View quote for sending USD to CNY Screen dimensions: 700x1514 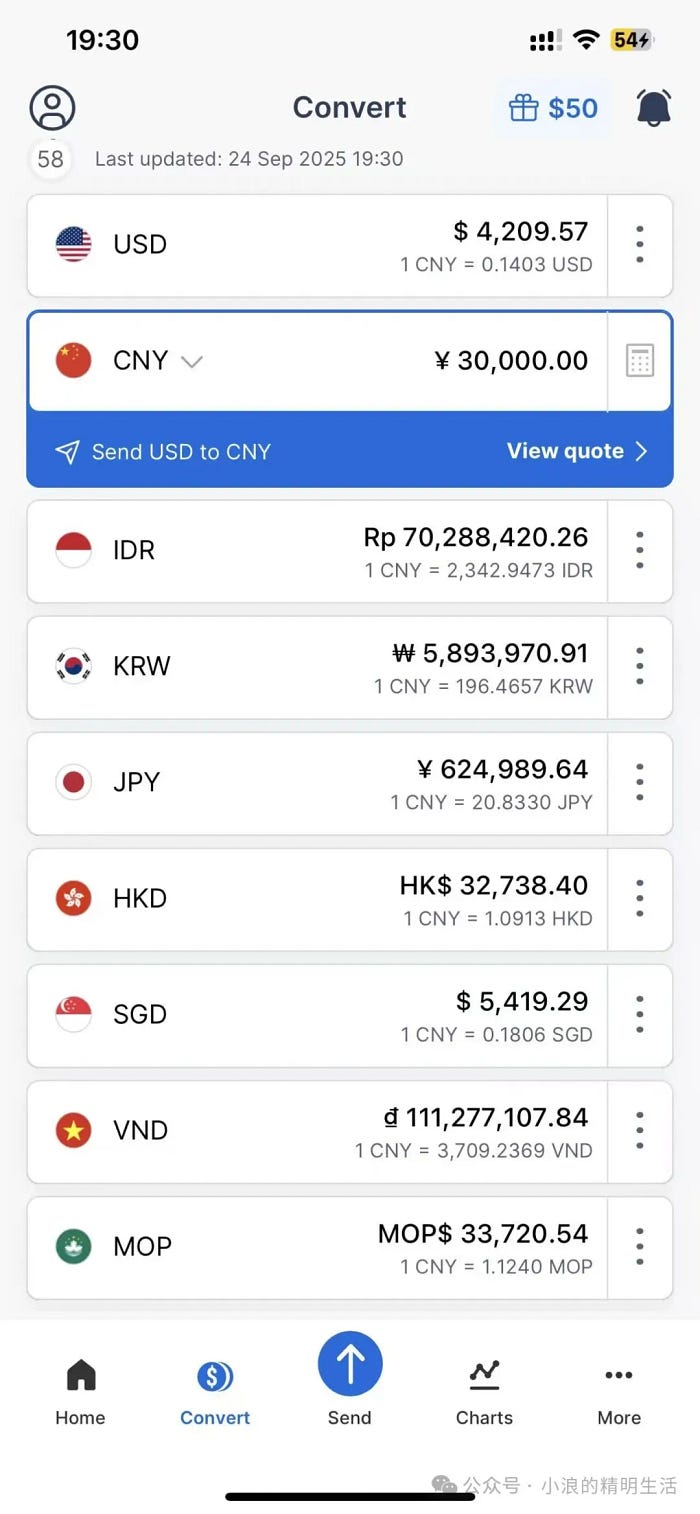(x=576, y=451)
